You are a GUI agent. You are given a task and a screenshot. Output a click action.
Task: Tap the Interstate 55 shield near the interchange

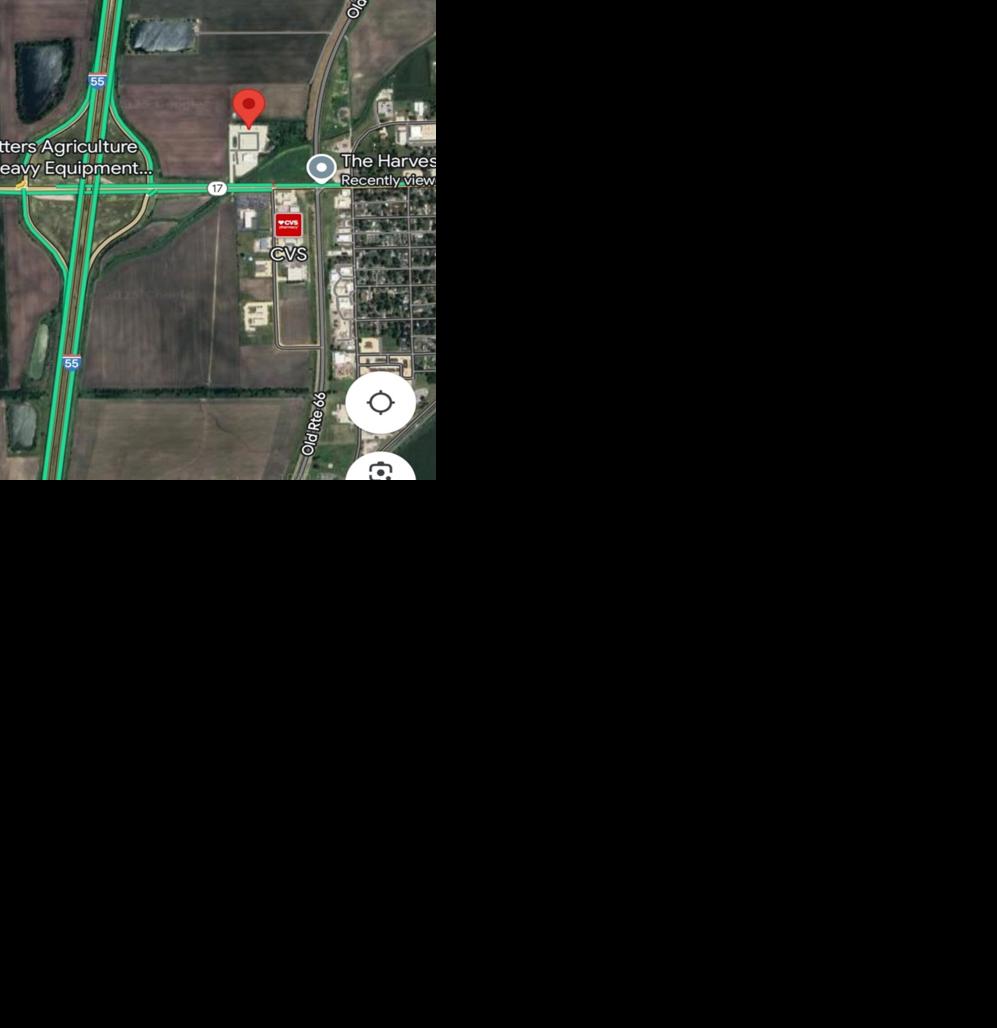[97, 81]
